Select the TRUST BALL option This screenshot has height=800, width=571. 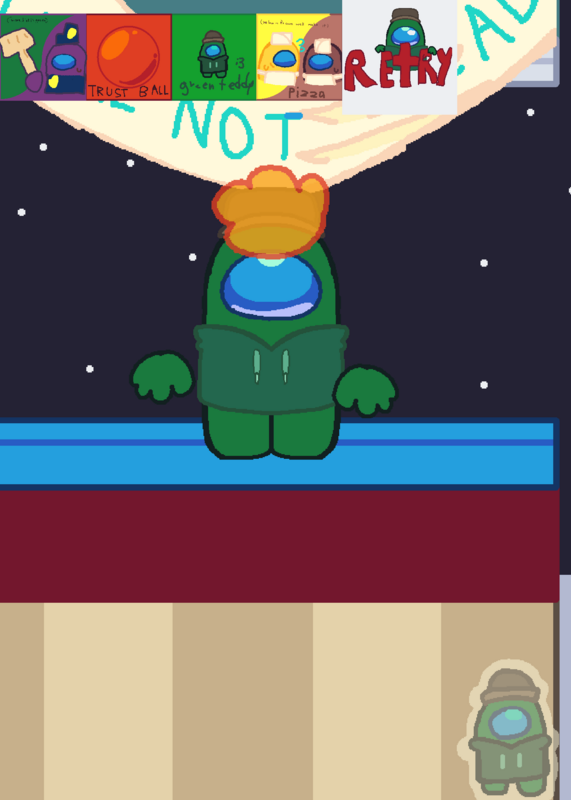click(x=129, y=57)
